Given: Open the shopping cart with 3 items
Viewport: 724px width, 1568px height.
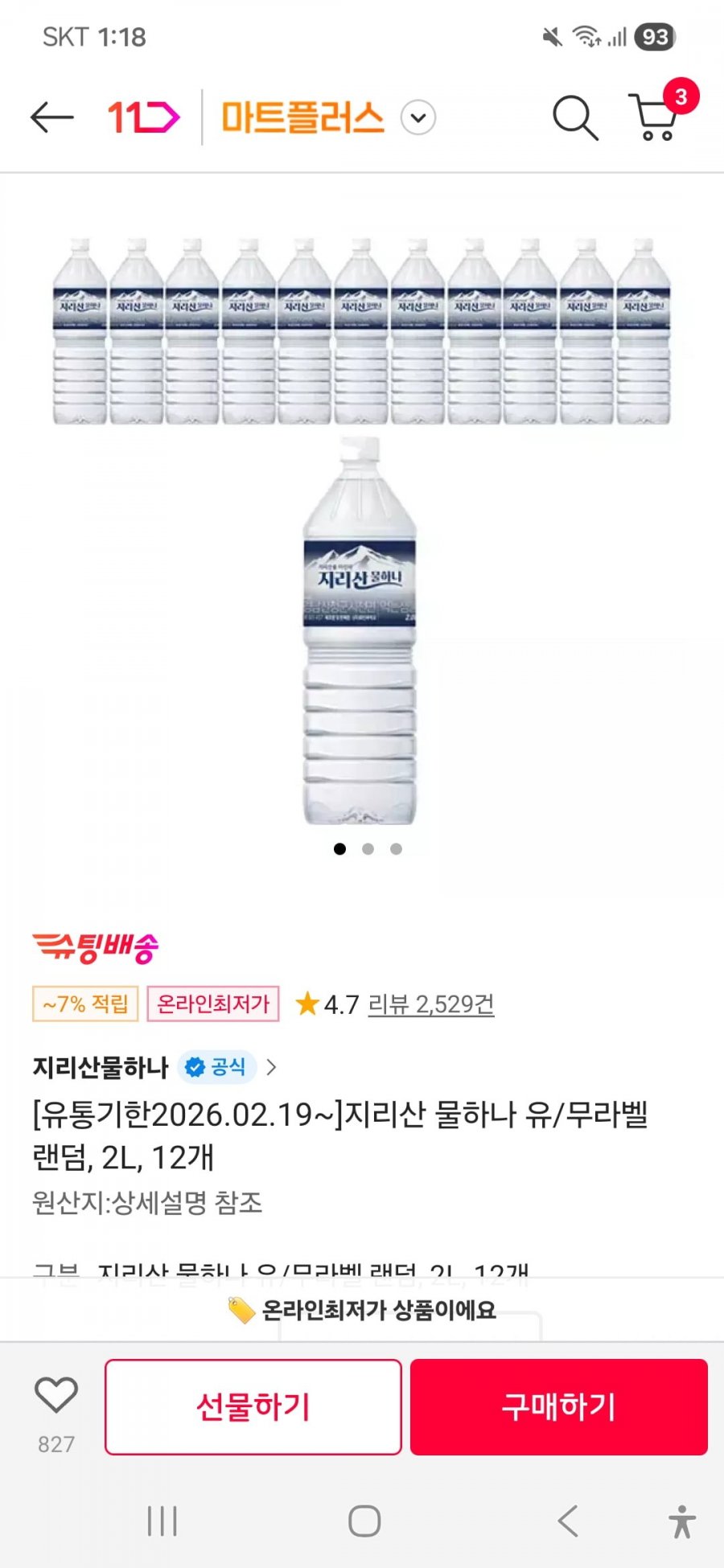Looking at the screenshot, I should coord(660,113).
